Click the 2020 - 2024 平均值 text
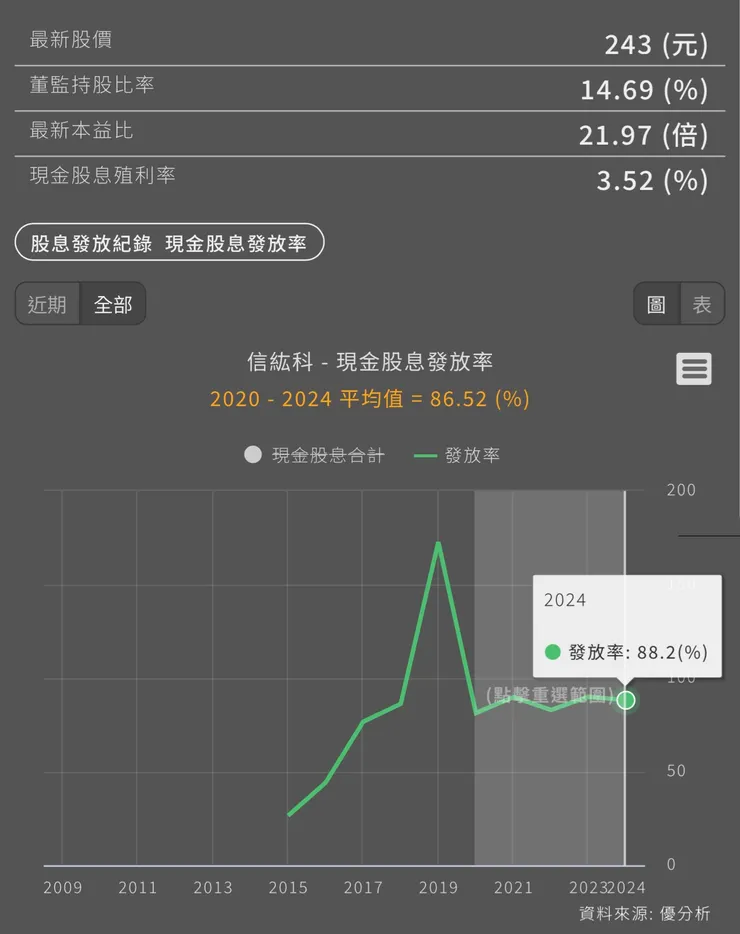 (x=370, y=399)
